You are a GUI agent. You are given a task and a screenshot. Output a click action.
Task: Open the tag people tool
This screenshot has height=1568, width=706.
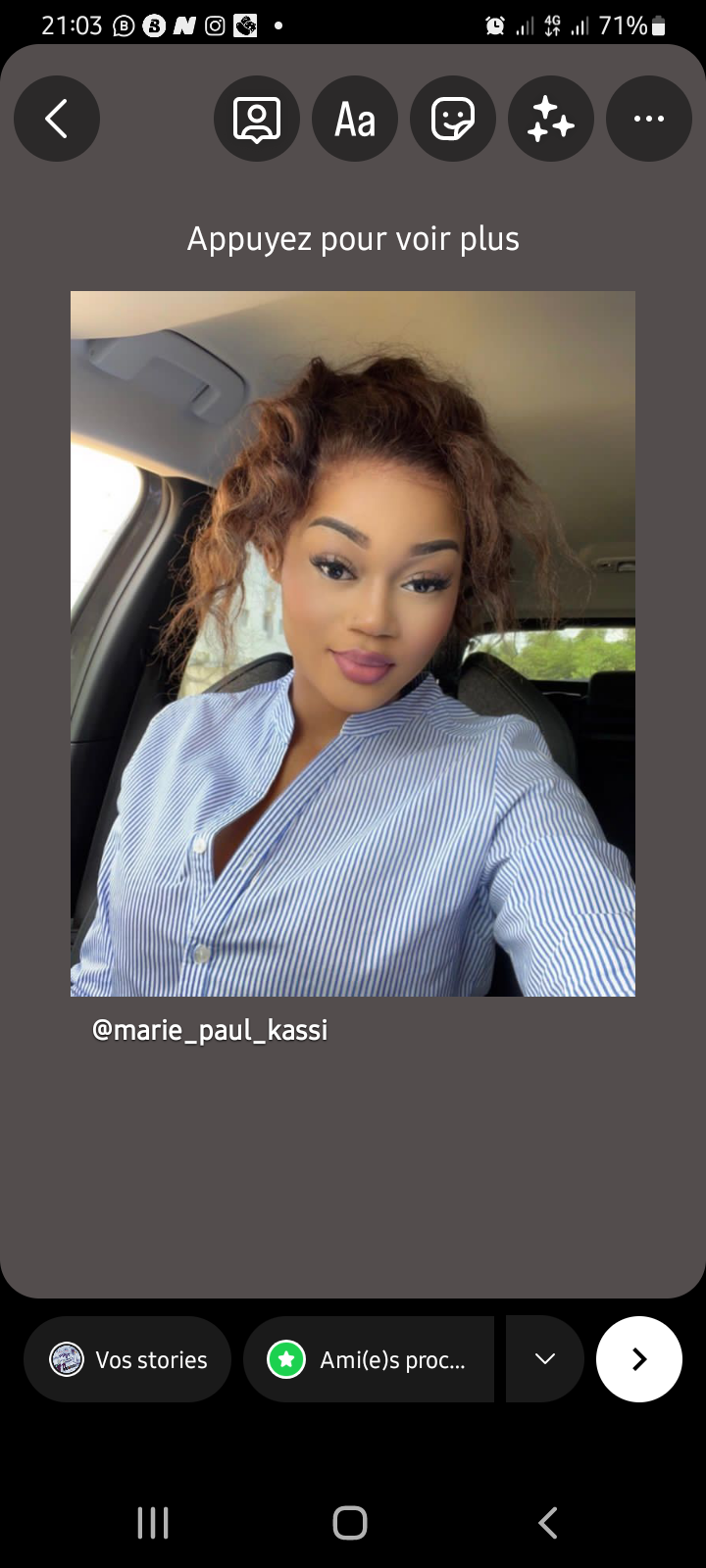pos(257,119)
